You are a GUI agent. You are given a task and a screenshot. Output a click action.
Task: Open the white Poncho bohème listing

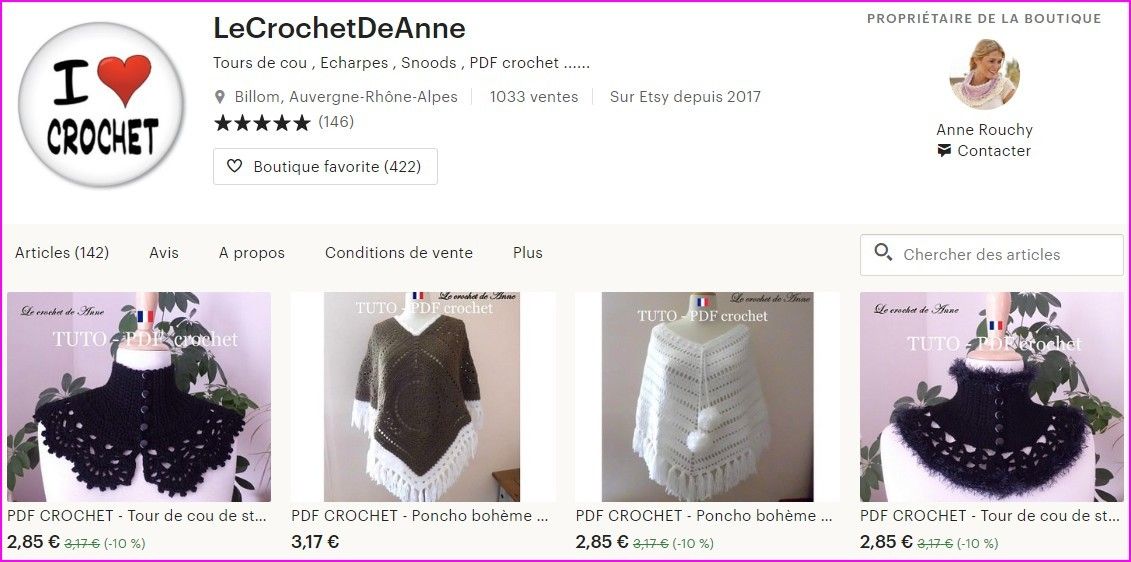click(707, 397)
